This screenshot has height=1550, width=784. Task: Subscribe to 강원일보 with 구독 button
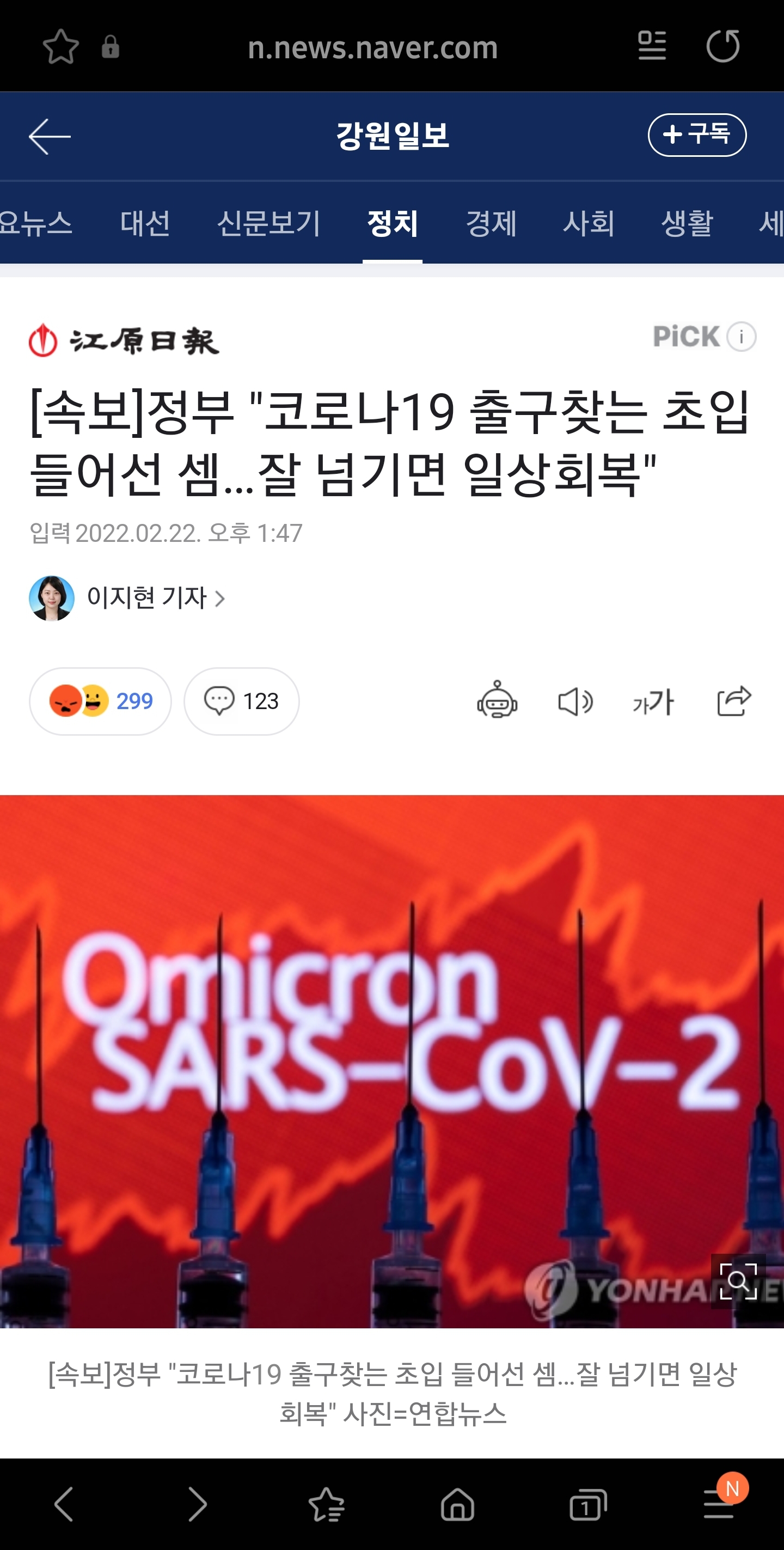[697, 135]
